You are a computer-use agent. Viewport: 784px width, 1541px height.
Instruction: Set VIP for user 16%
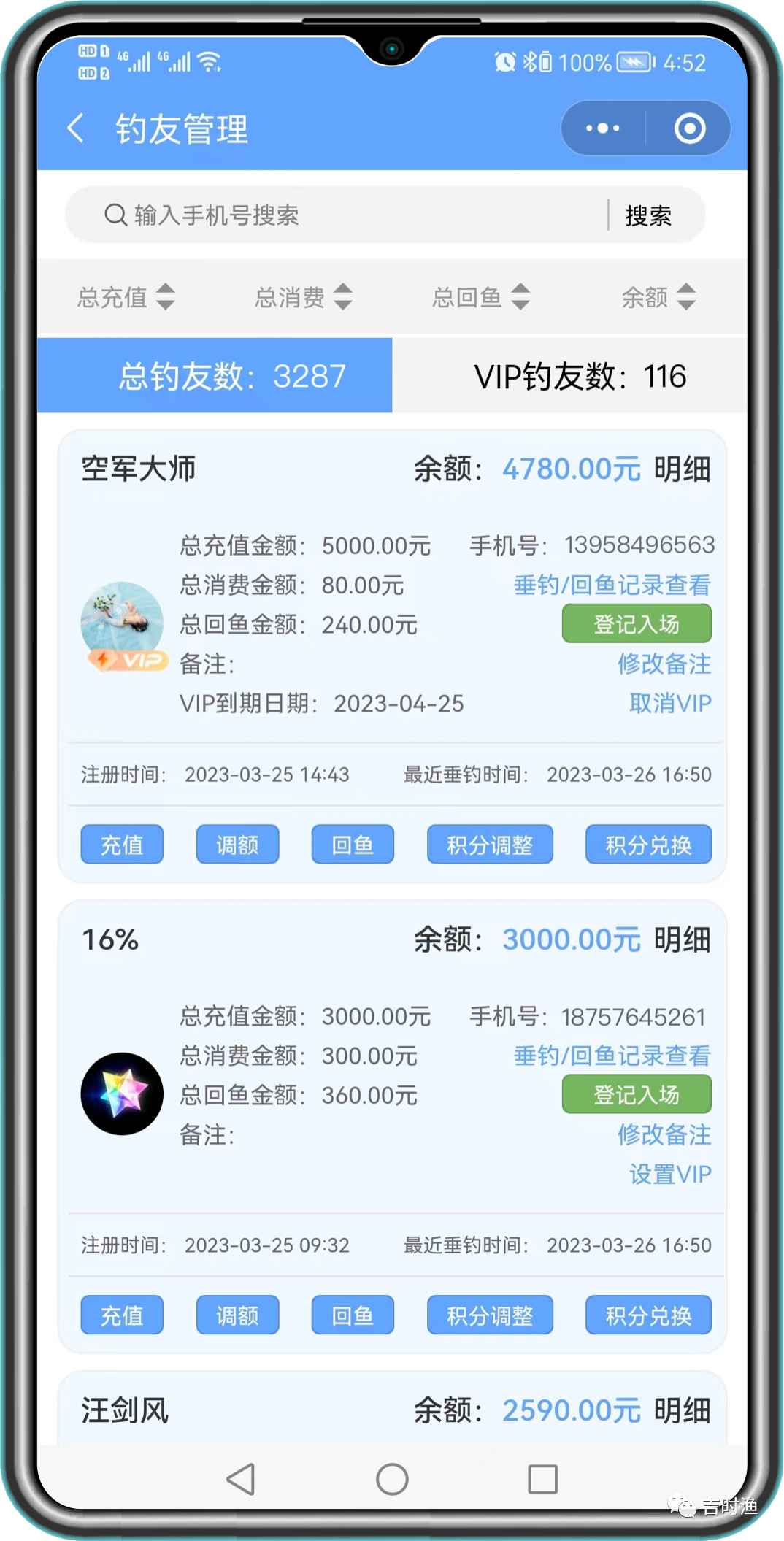(670, 1174)
